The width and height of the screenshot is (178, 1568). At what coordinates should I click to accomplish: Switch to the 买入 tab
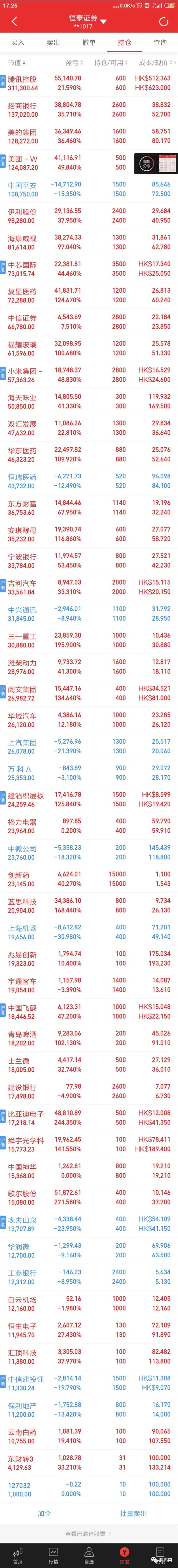[x=18, y=43]
